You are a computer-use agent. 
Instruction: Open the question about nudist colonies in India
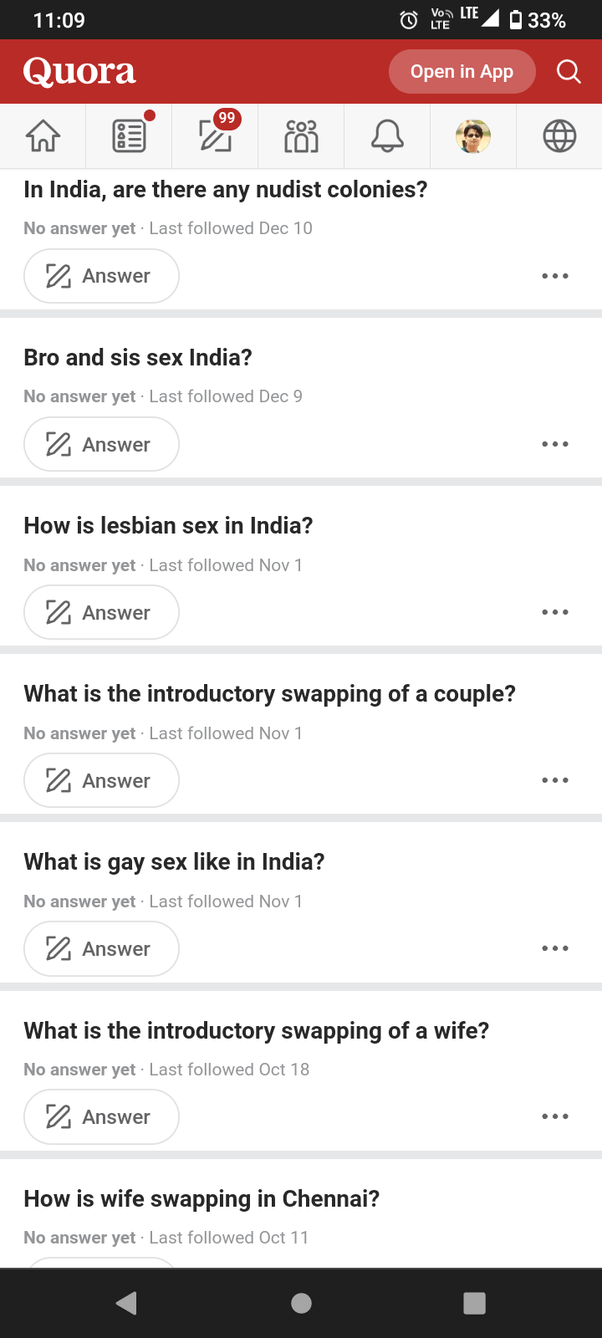point(225,189)
